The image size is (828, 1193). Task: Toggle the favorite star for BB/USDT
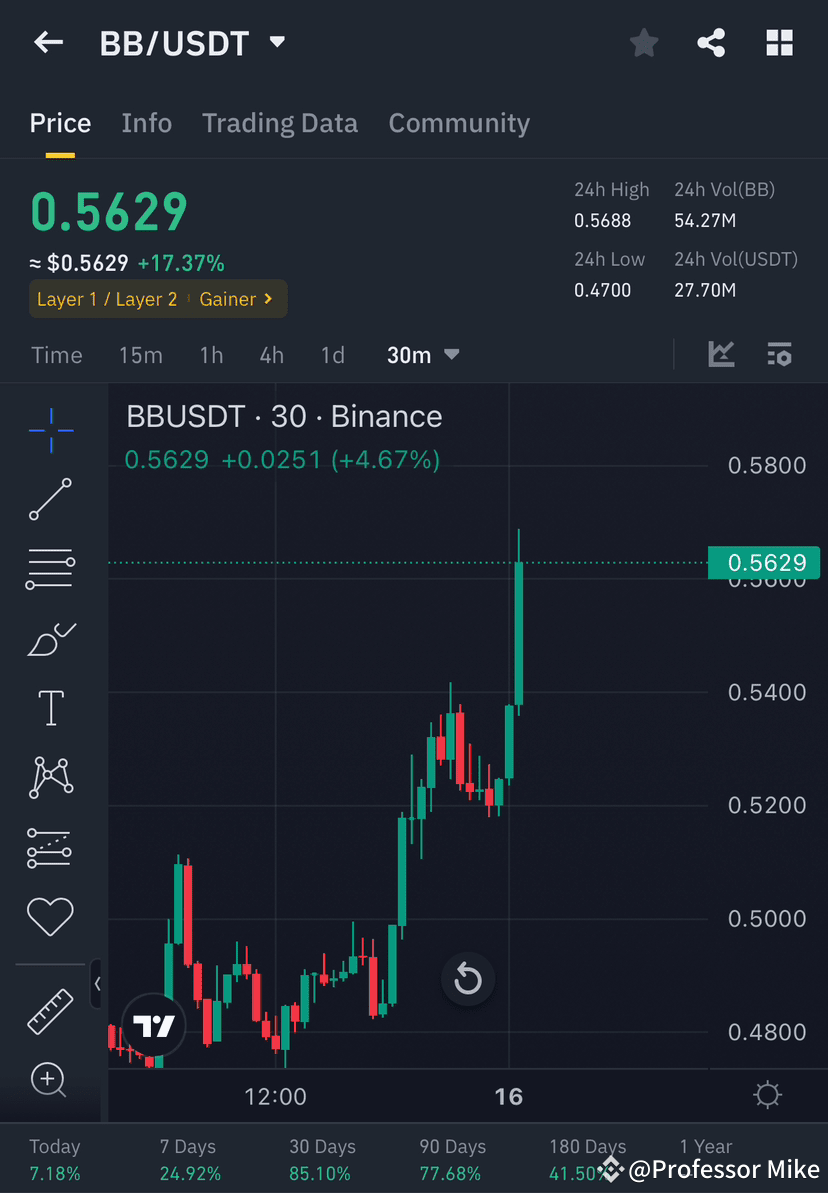[643, 42]
